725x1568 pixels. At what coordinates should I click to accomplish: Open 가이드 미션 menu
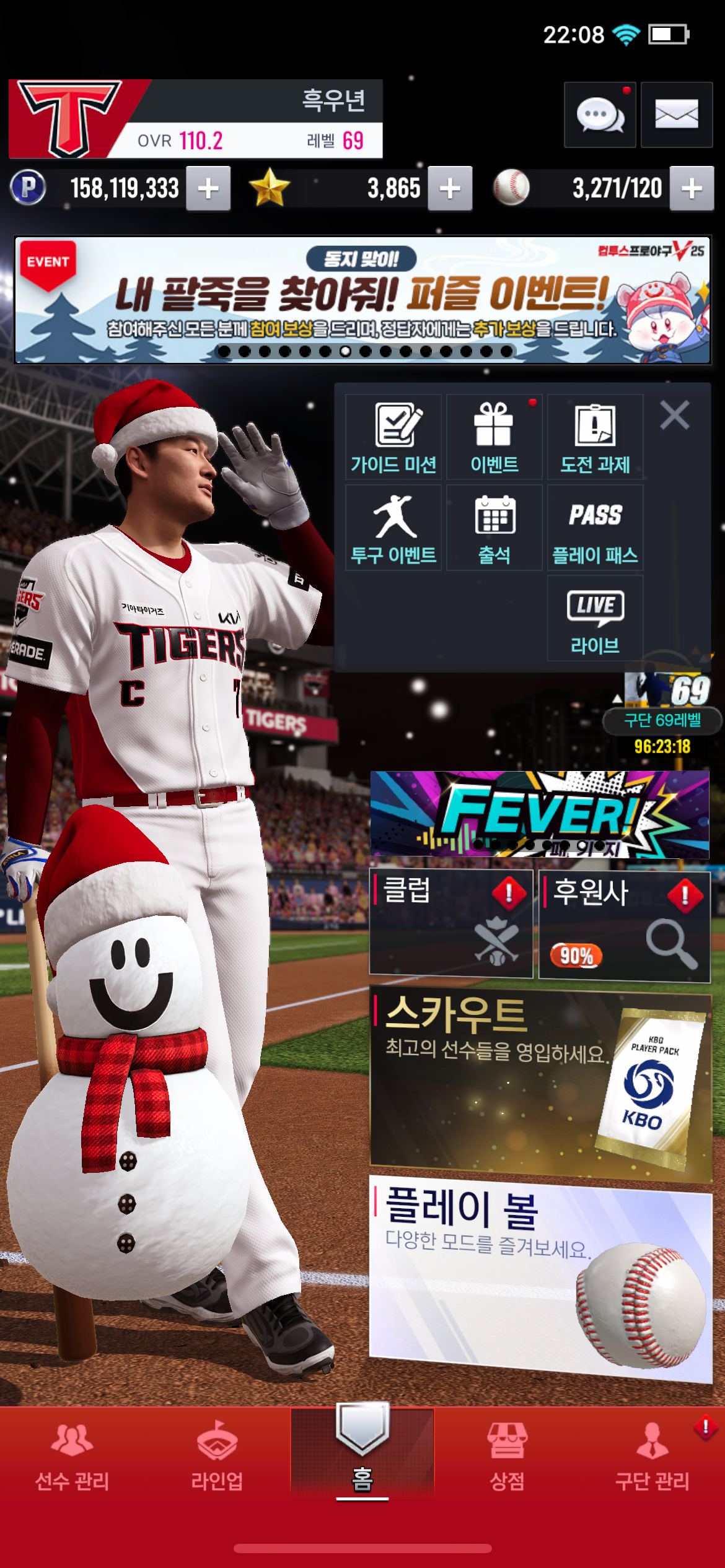(393, 437)
